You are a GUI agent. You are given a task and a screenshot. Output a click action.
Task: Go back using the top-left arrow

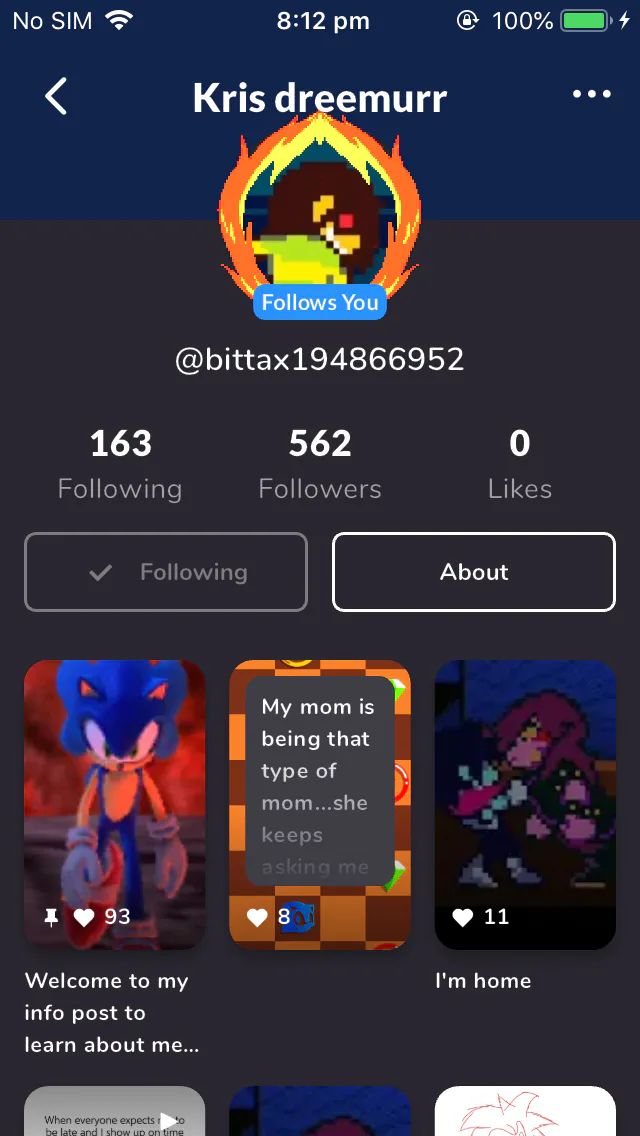56,95
